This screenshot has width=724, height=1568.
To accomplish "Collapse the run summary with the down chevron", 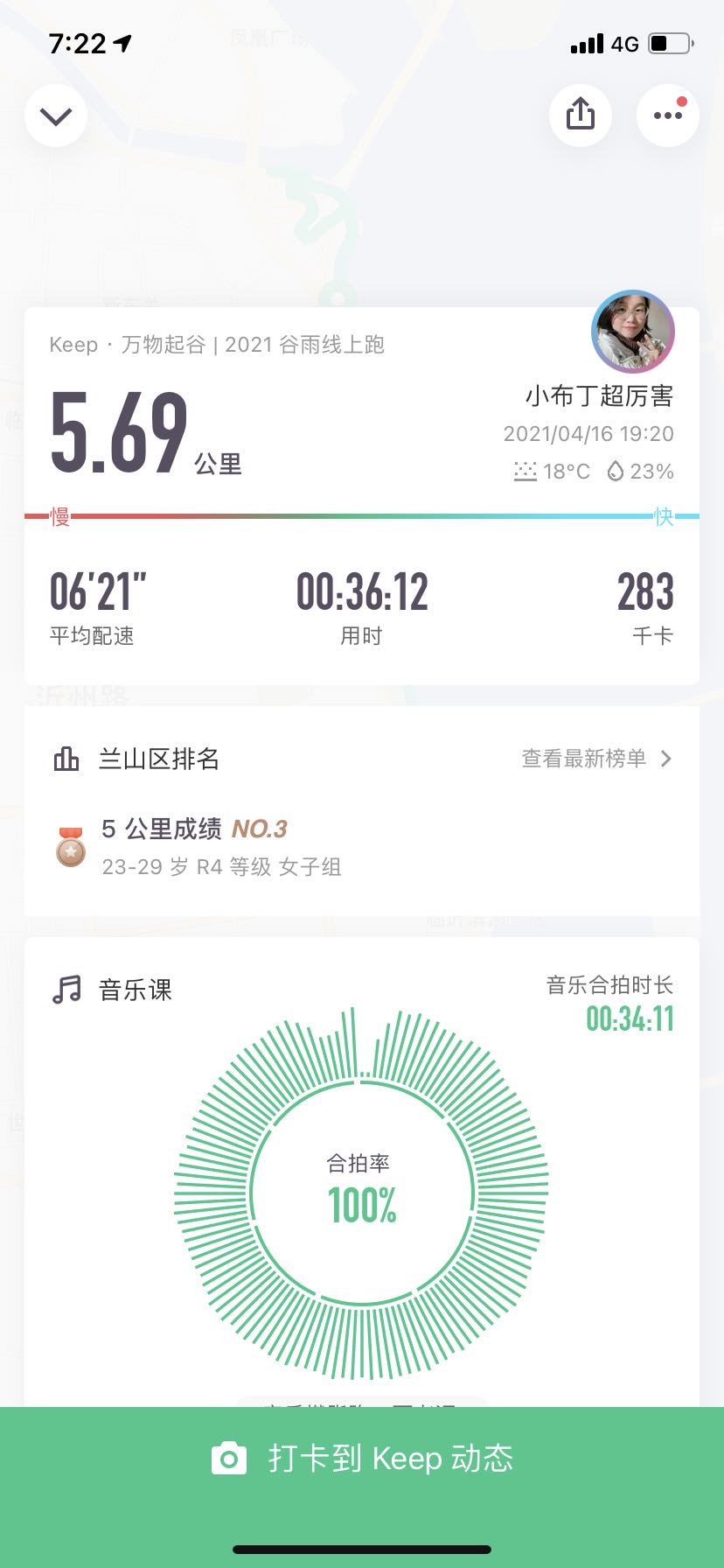I will pos(56,116).
